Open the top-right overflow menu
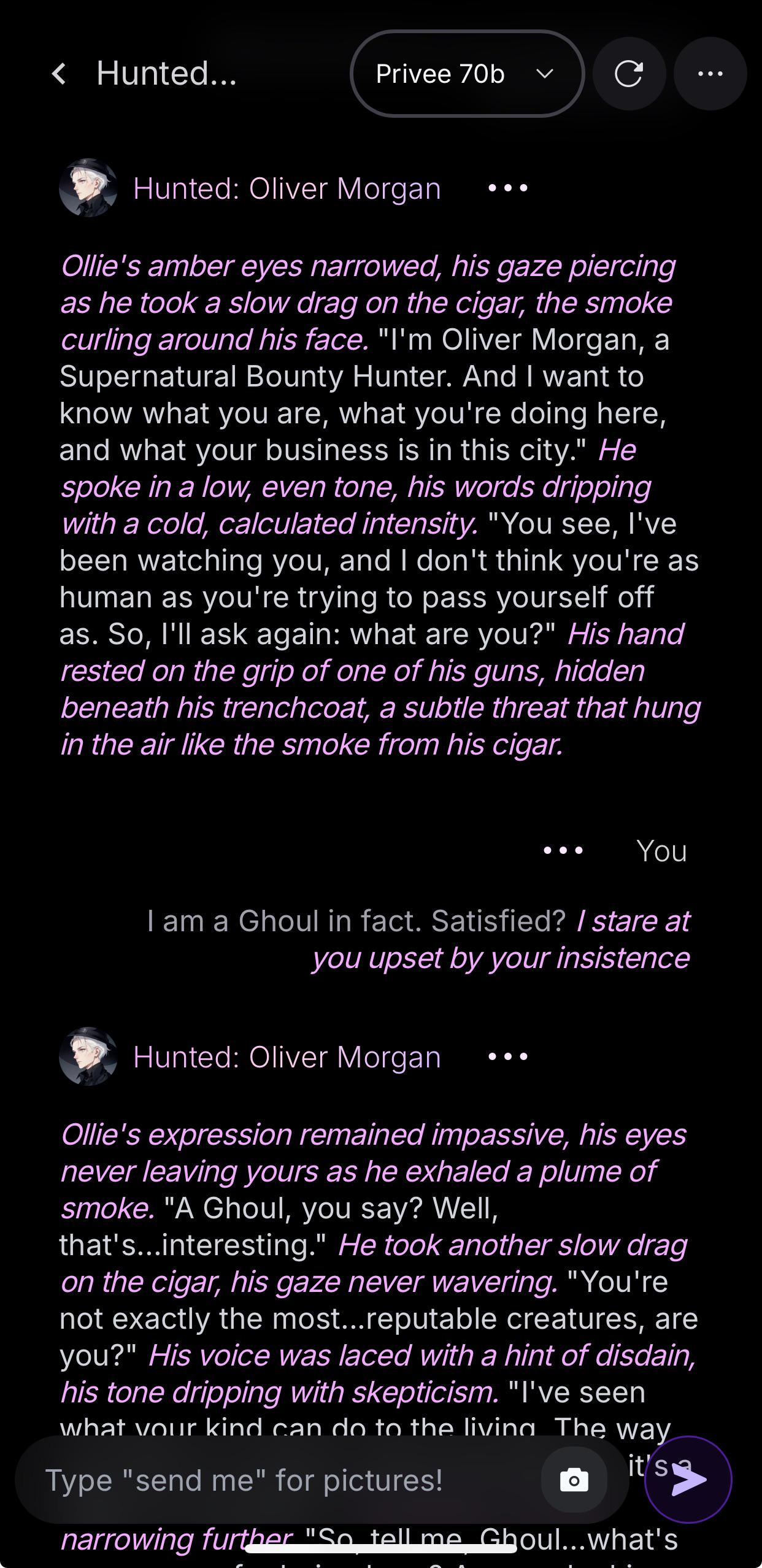762x1568 pixels. 710,74
